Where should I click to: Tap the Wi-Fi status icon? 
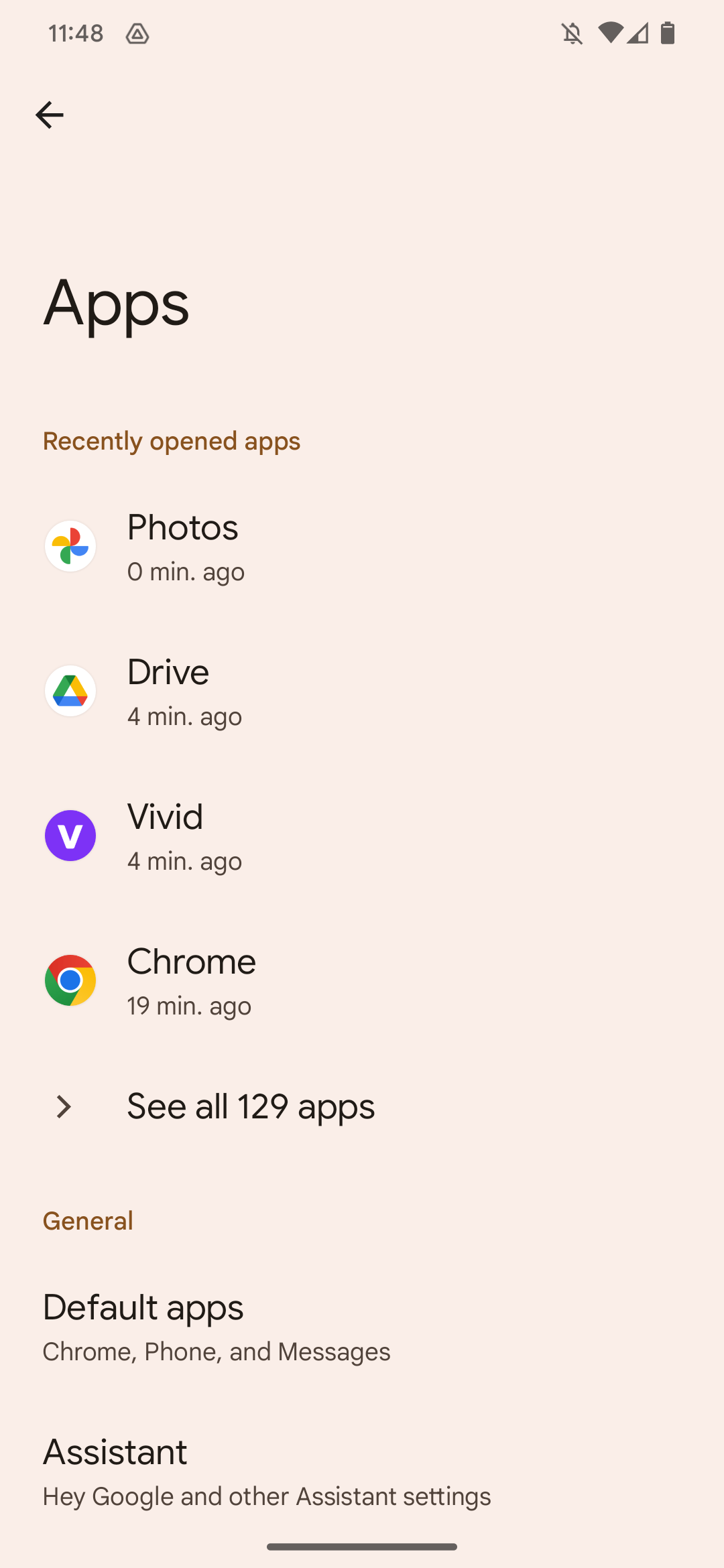click(x=609, y=33)
